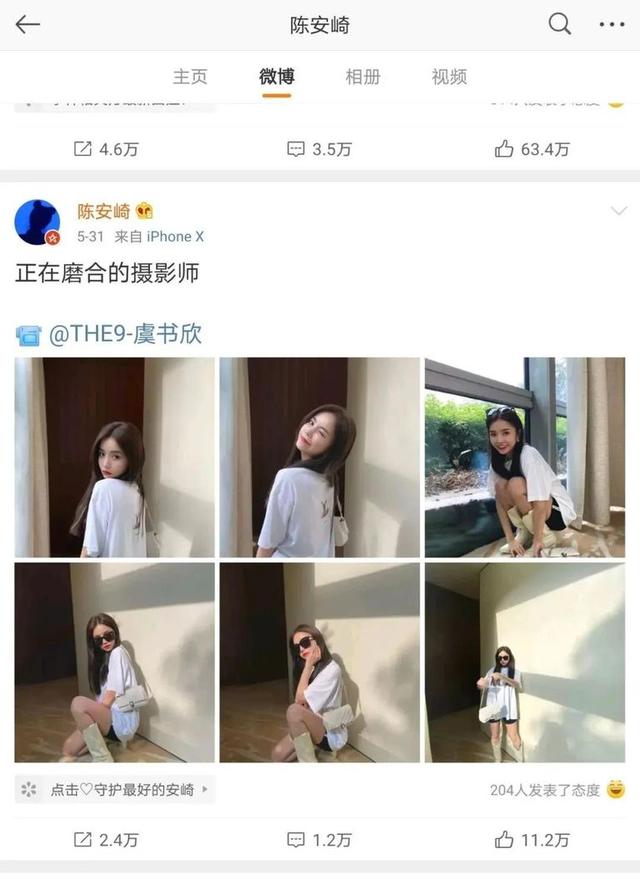This screenshot has height=879, width=640.
Task: Open comments on the 3.5万 post
Action: pyautogui.click(x=319, y=149)
